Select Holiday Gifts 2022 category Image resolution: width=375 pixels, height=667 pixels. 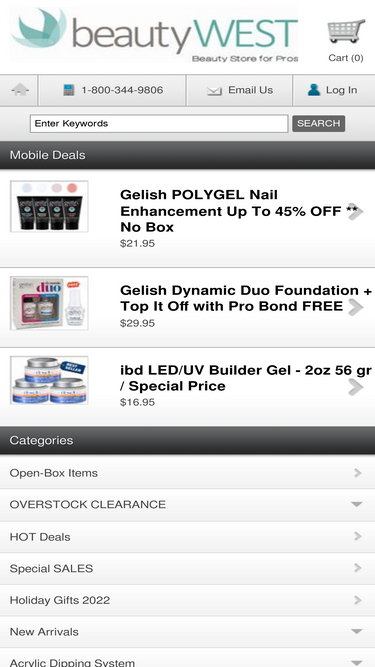point(188,600)
